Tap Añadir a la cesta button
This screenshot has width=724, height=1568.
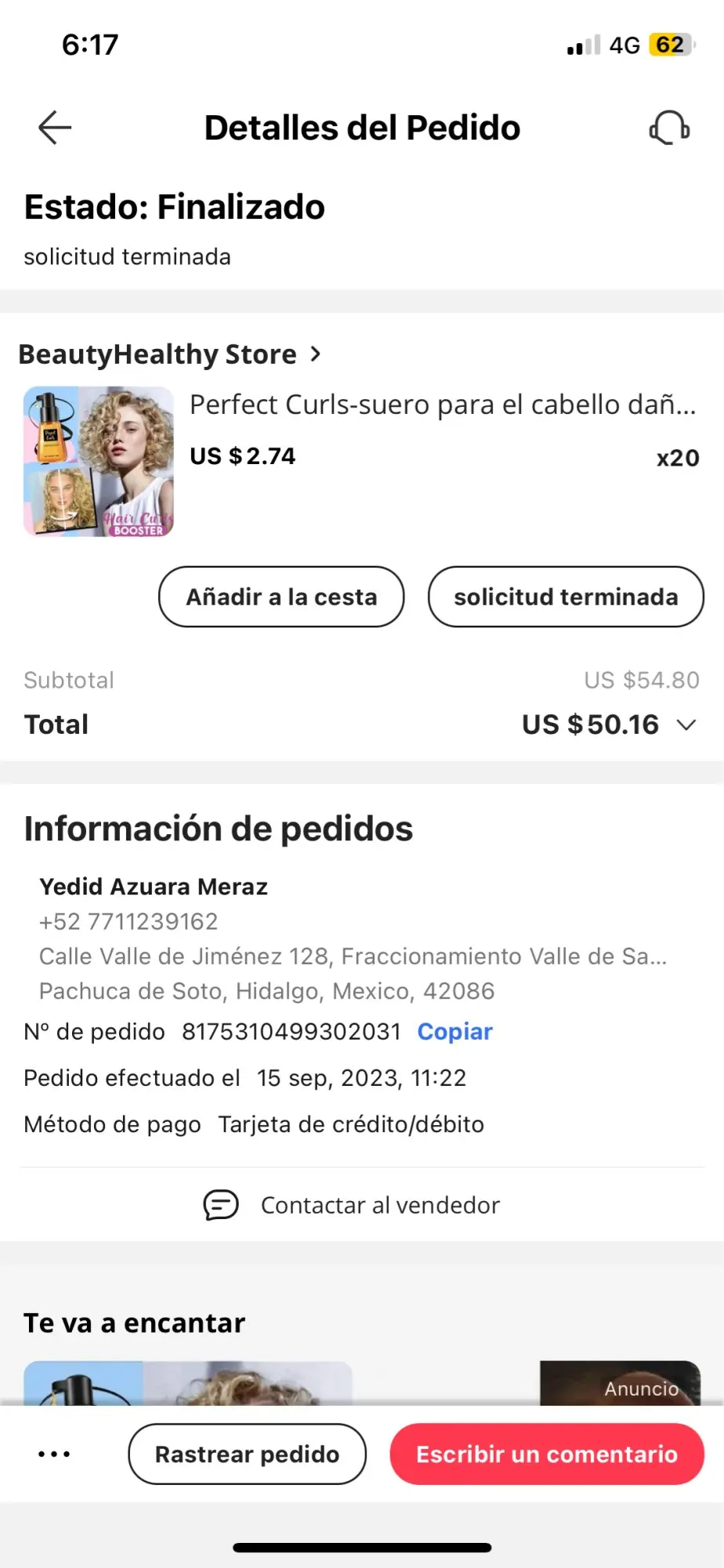pyautogui.click(x=281, y=597)
